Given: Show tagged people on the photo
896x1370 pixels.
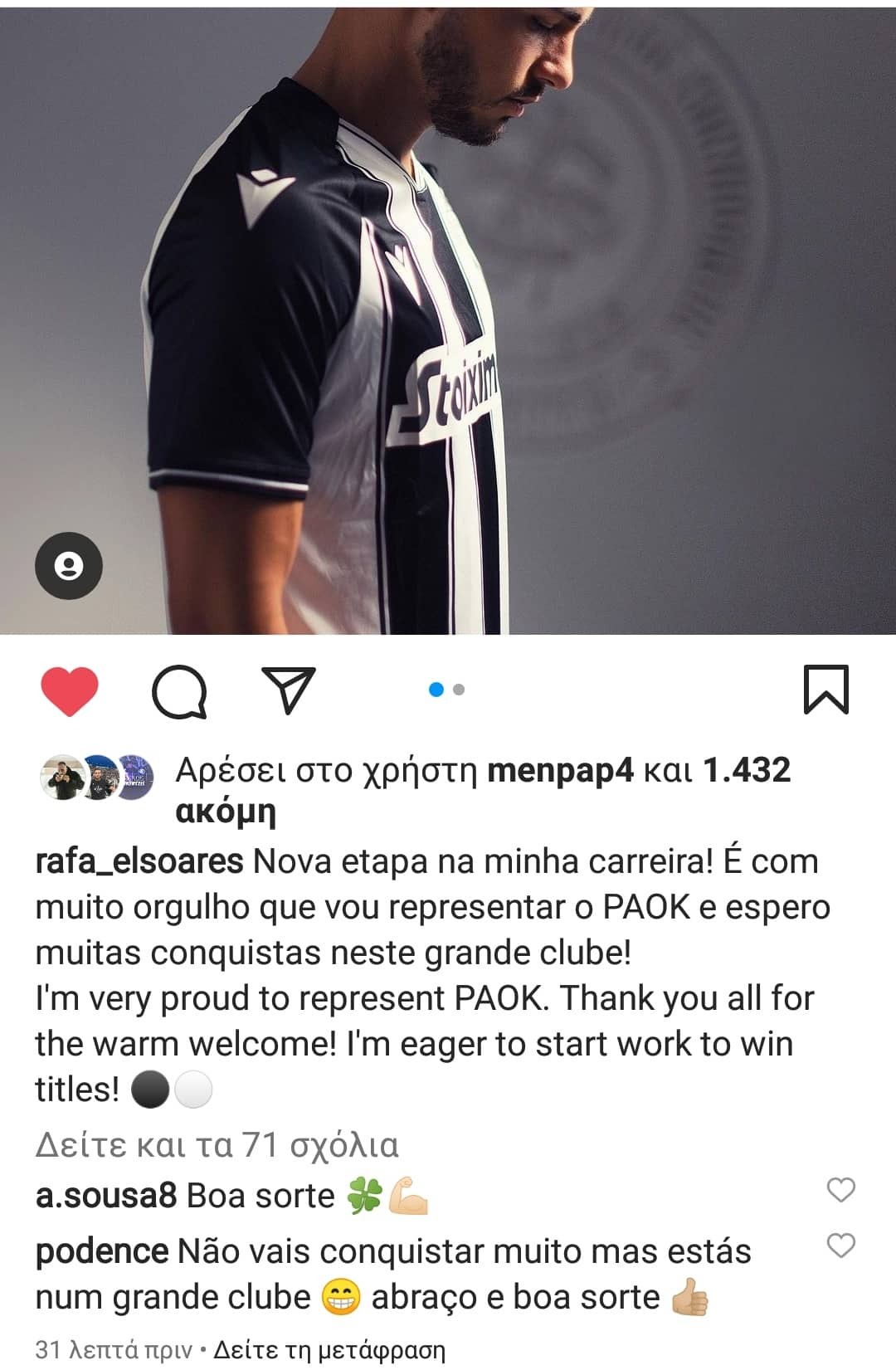Looking at the screenshot, I should [x=69, y=567].
